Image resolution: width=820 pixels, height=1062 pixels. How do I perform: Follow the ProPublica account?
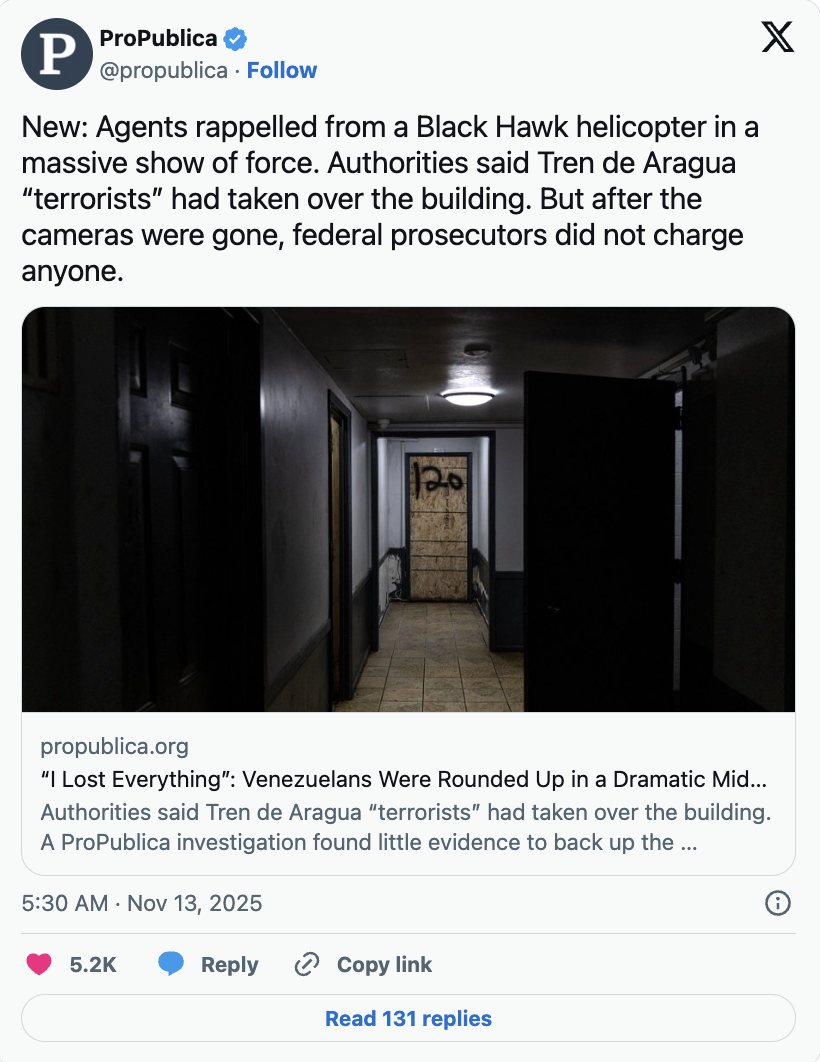[281, 70]
